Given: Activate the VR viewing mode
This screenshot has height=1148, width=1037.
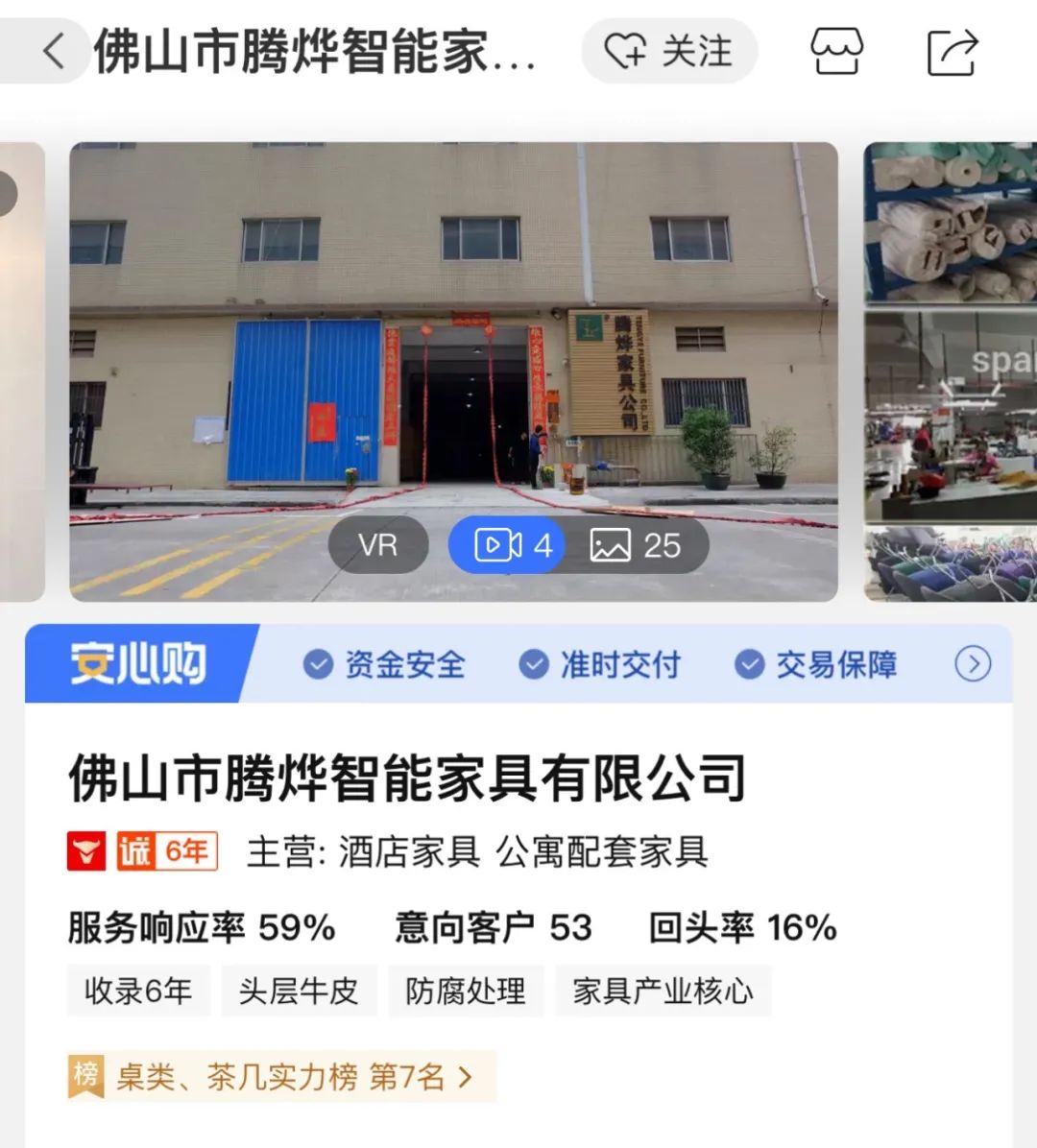Looking at the screenshot, I should coord(378,545).
